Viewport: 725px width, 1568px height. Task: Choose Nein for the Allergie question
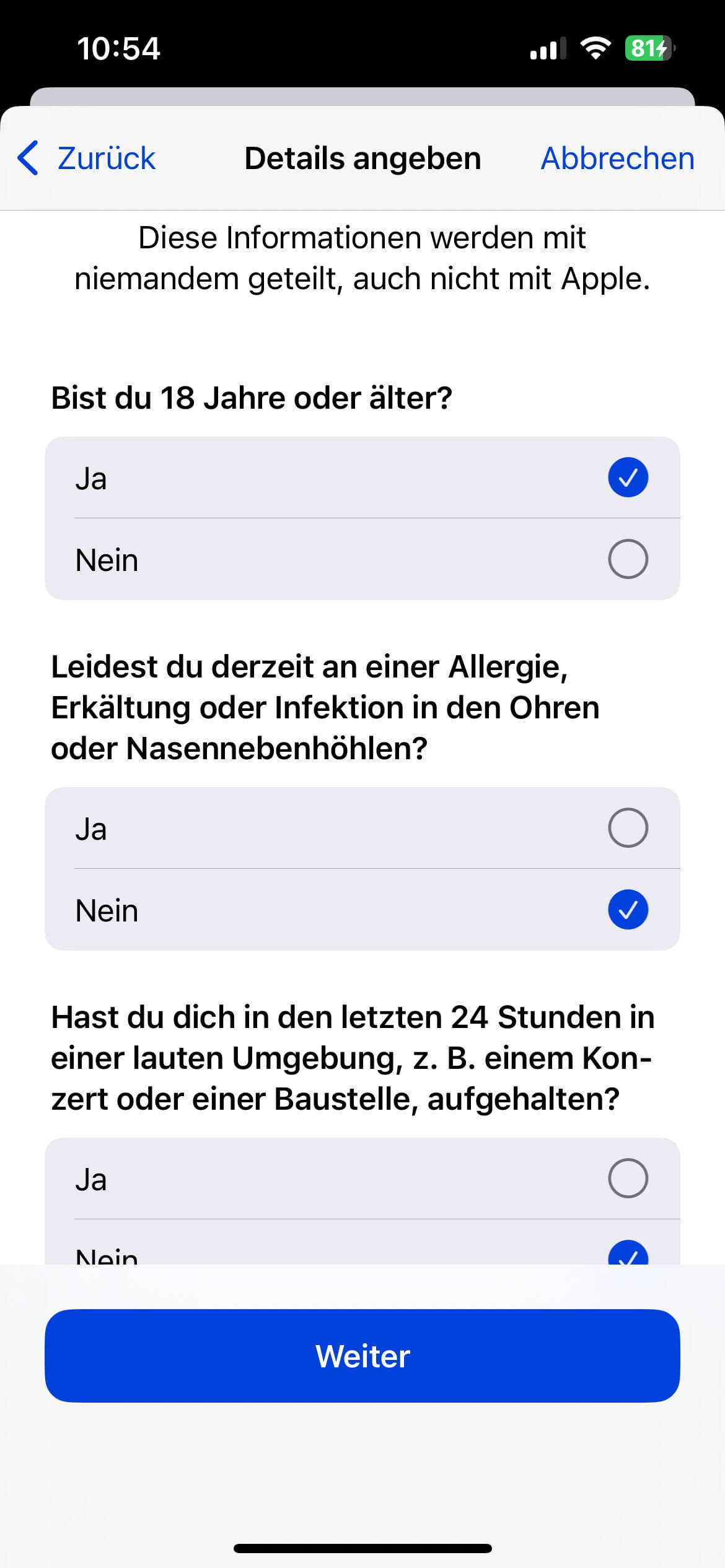coord(362,910)
